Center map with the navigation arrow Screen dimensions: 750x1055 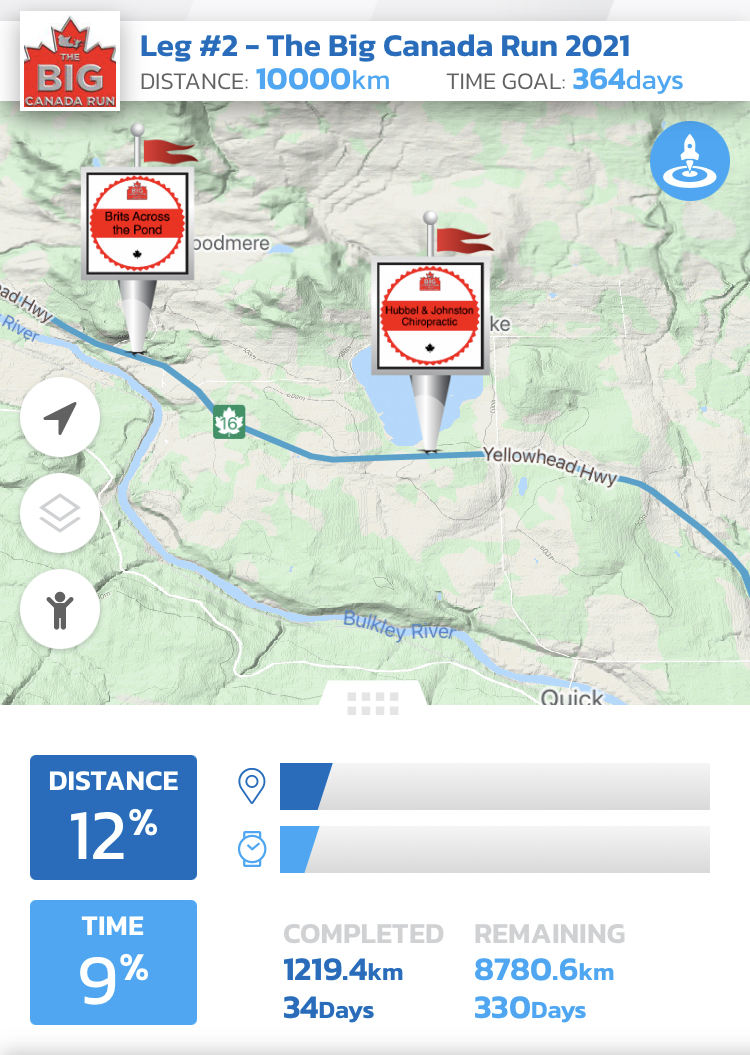60,418
